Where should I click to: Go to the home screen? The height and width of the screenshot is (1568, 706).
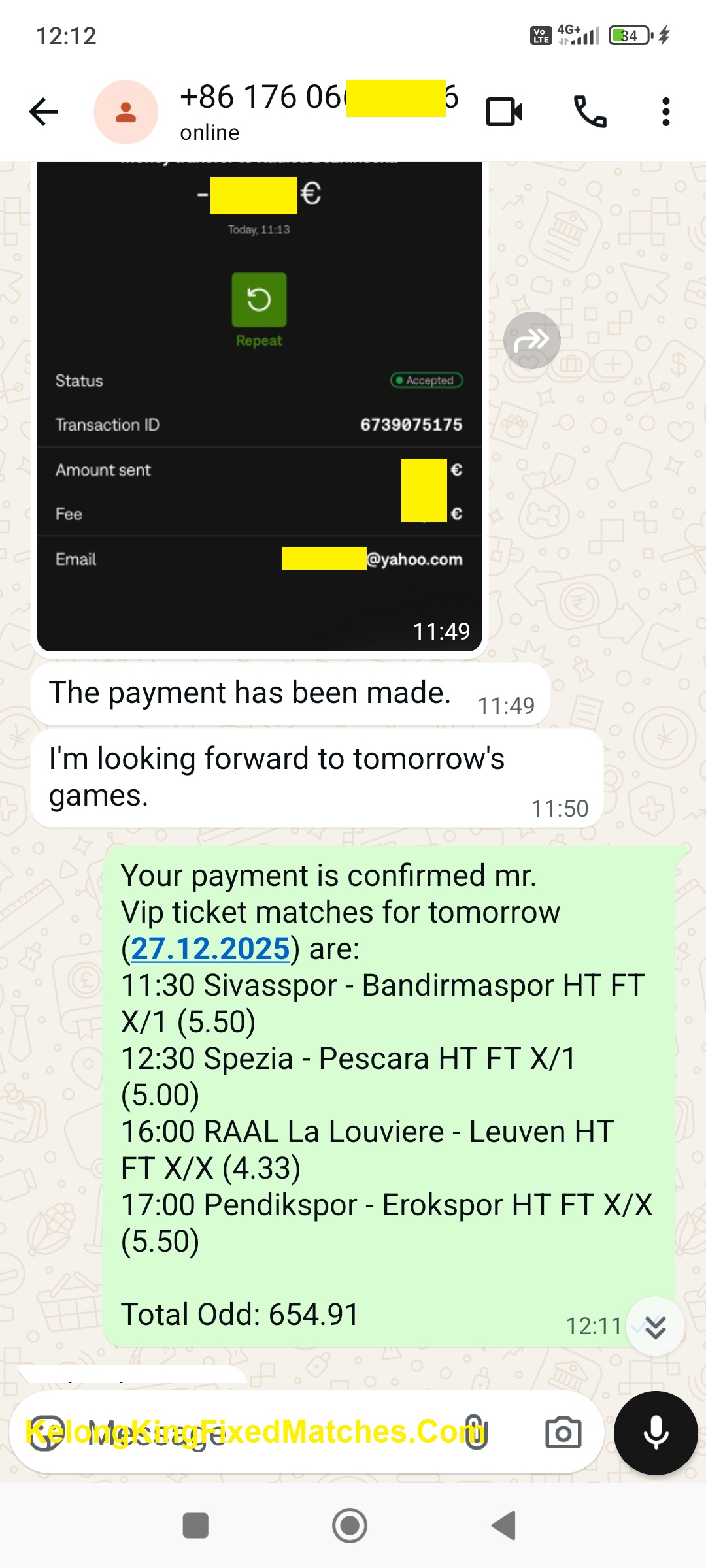tap(350, 1526)
